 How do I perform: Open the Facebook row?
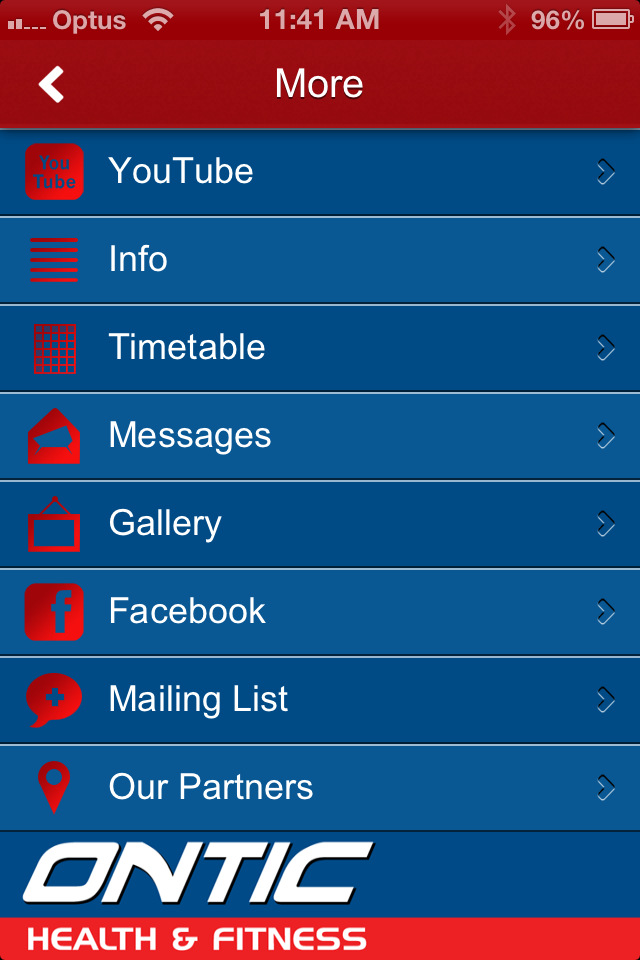[x=320, y=612]
